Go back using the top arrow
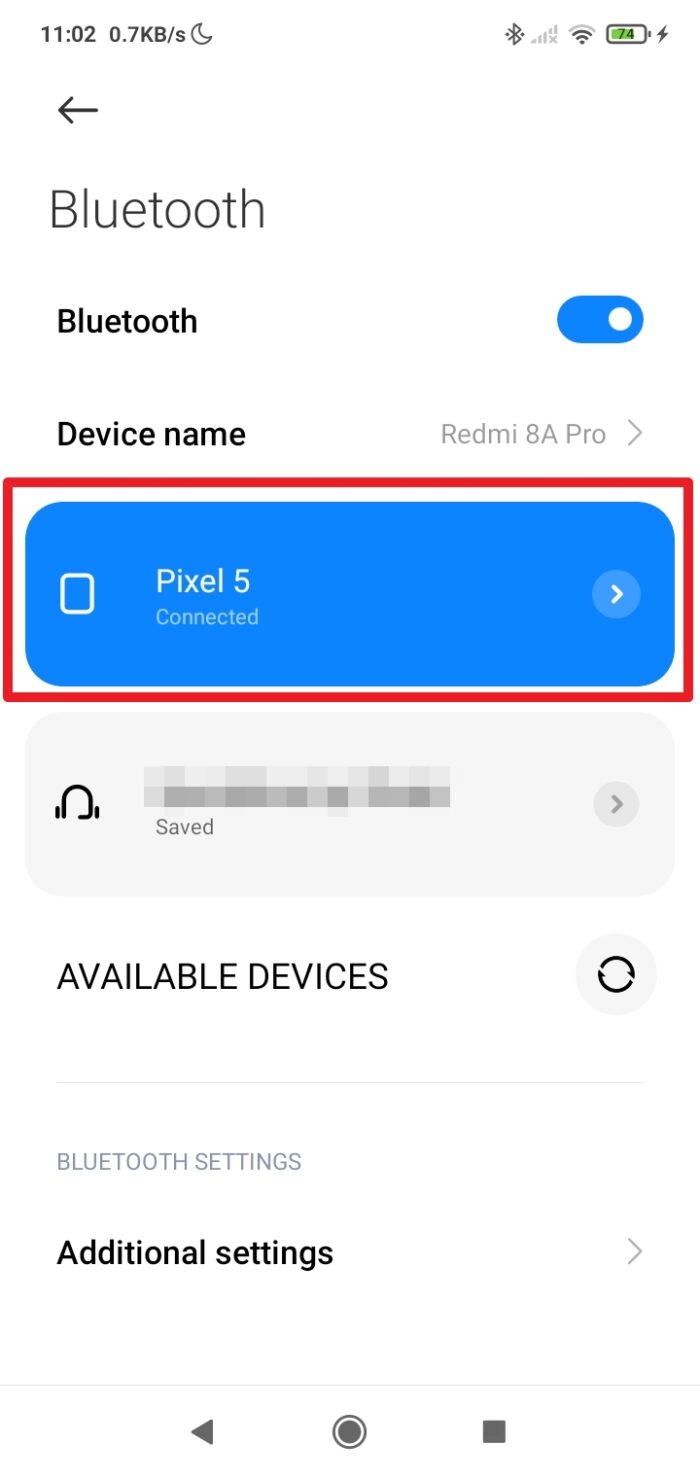The image size is (700, 1478). pos(77,110)
